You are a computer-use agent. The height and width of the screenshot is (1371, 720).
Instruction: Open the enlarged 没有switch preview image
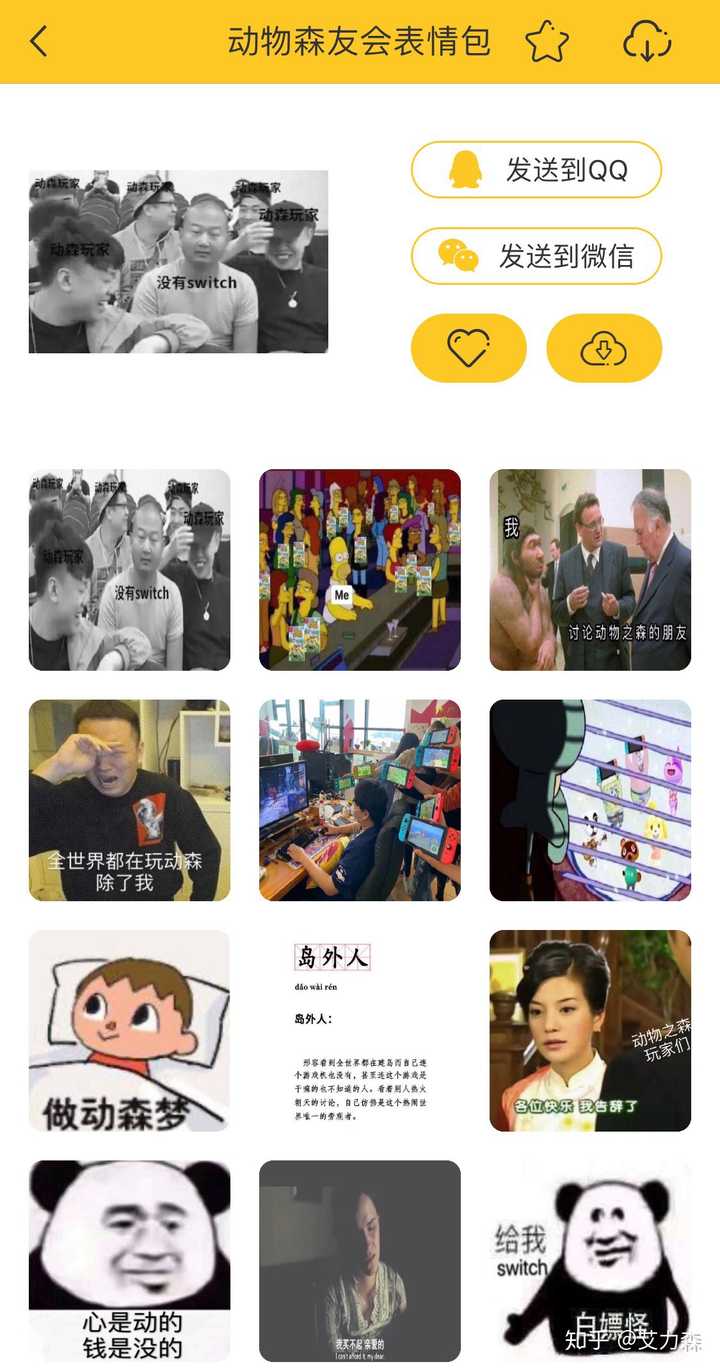coord(178,261)
